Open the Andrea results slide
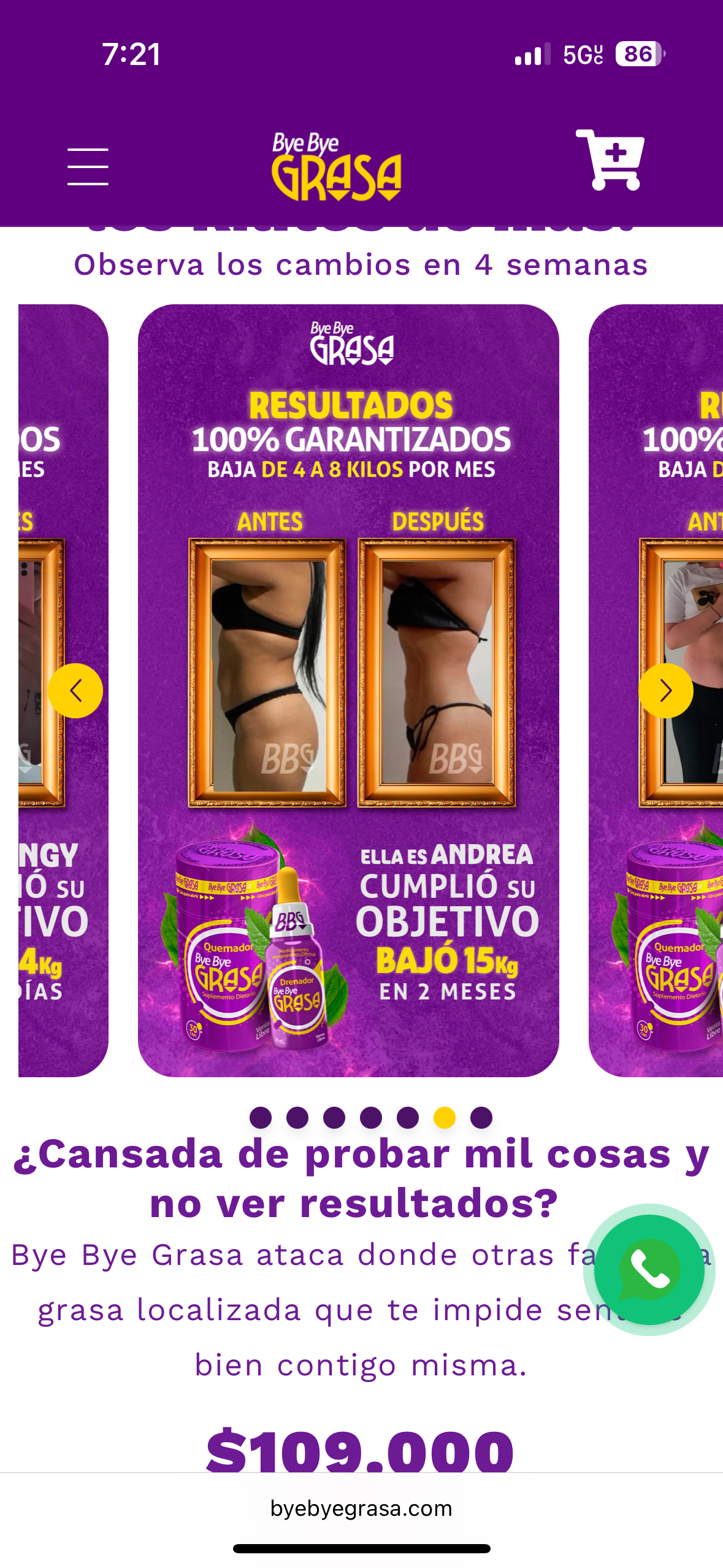 348,690
